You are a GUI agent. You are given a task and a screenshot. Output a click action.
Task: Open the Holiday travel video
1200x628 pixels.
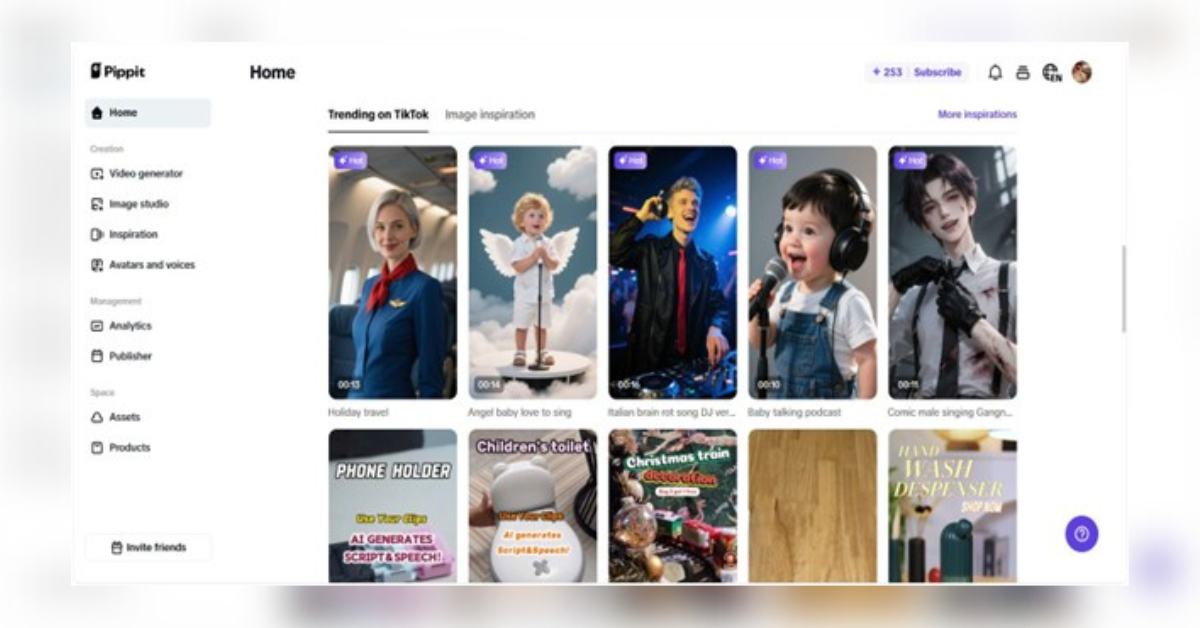point(392,272)
